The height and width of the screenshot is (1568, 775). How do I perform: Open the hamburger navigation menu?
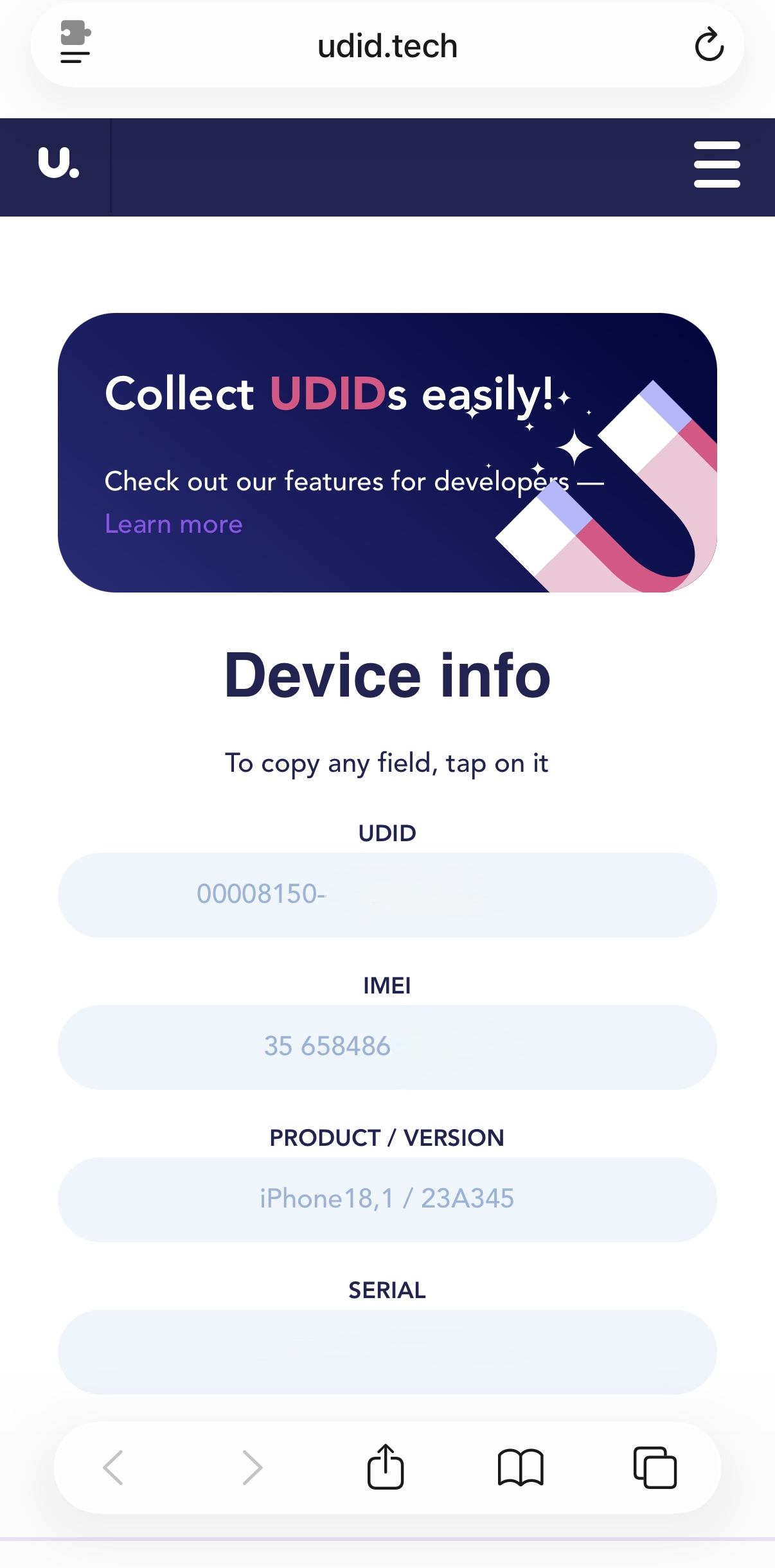click(717, 165)
